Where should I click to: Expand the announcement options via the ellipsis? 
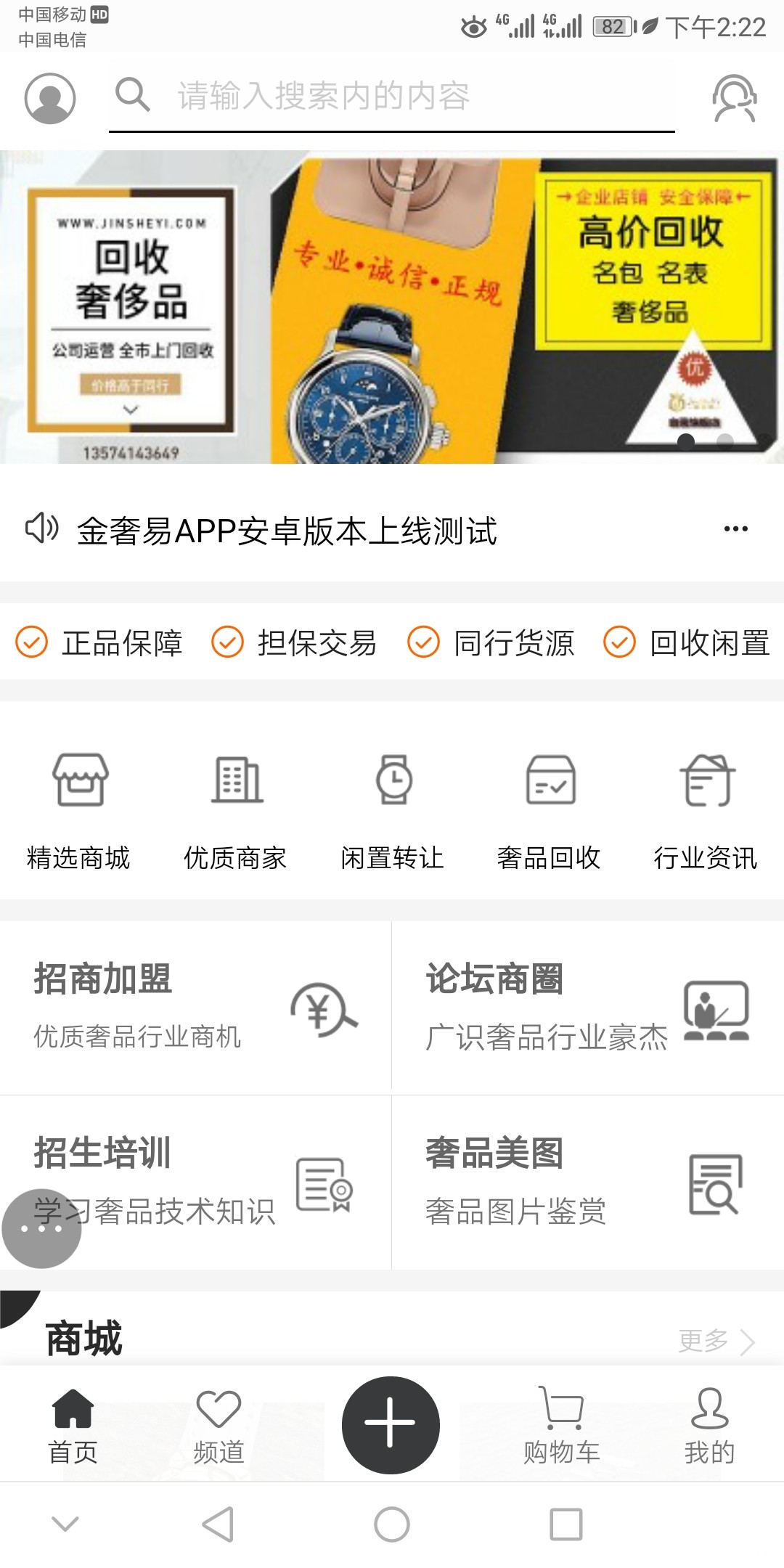click(735, 531)
